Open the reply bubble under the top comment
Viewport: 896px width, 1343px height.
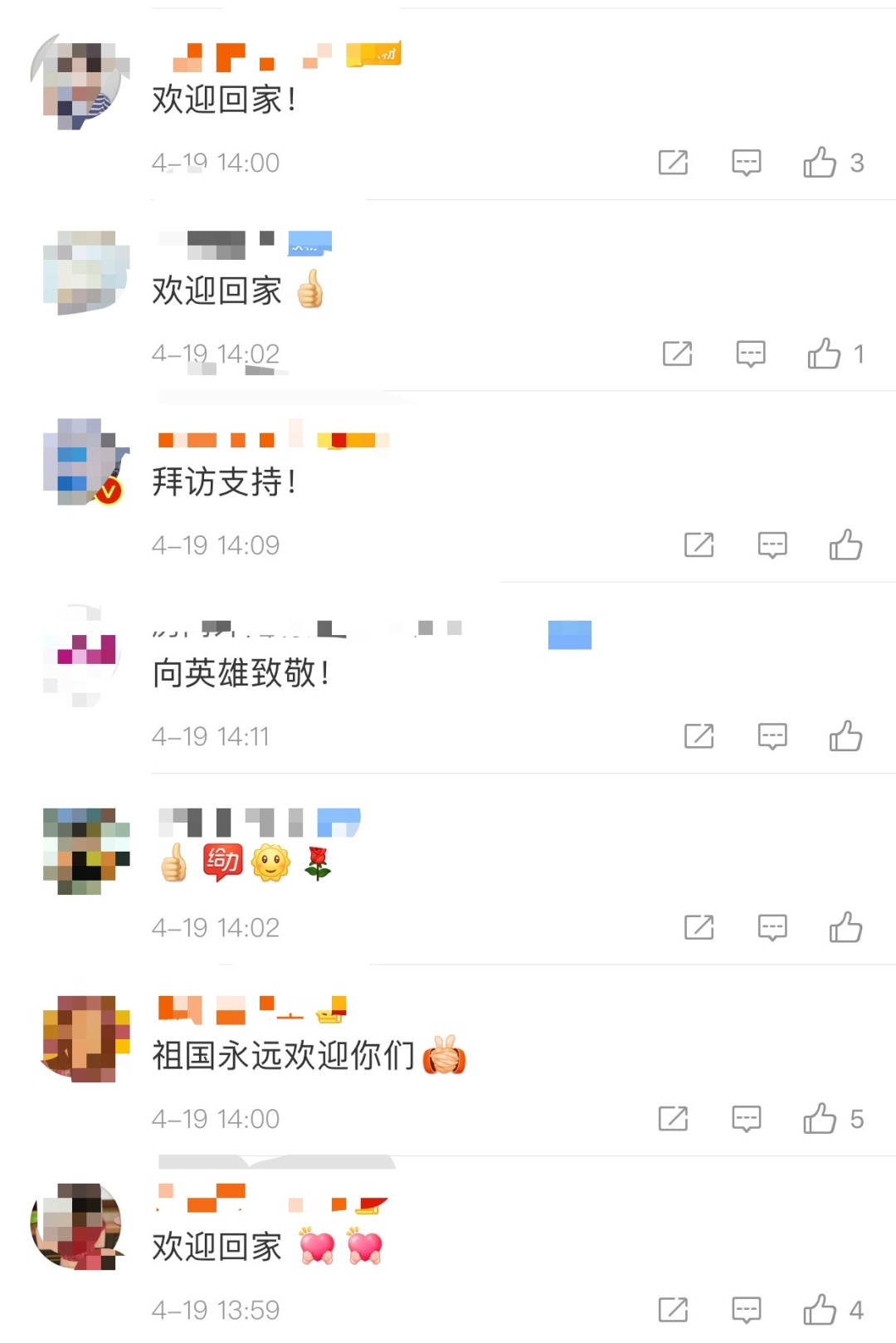tap(745, 163)
